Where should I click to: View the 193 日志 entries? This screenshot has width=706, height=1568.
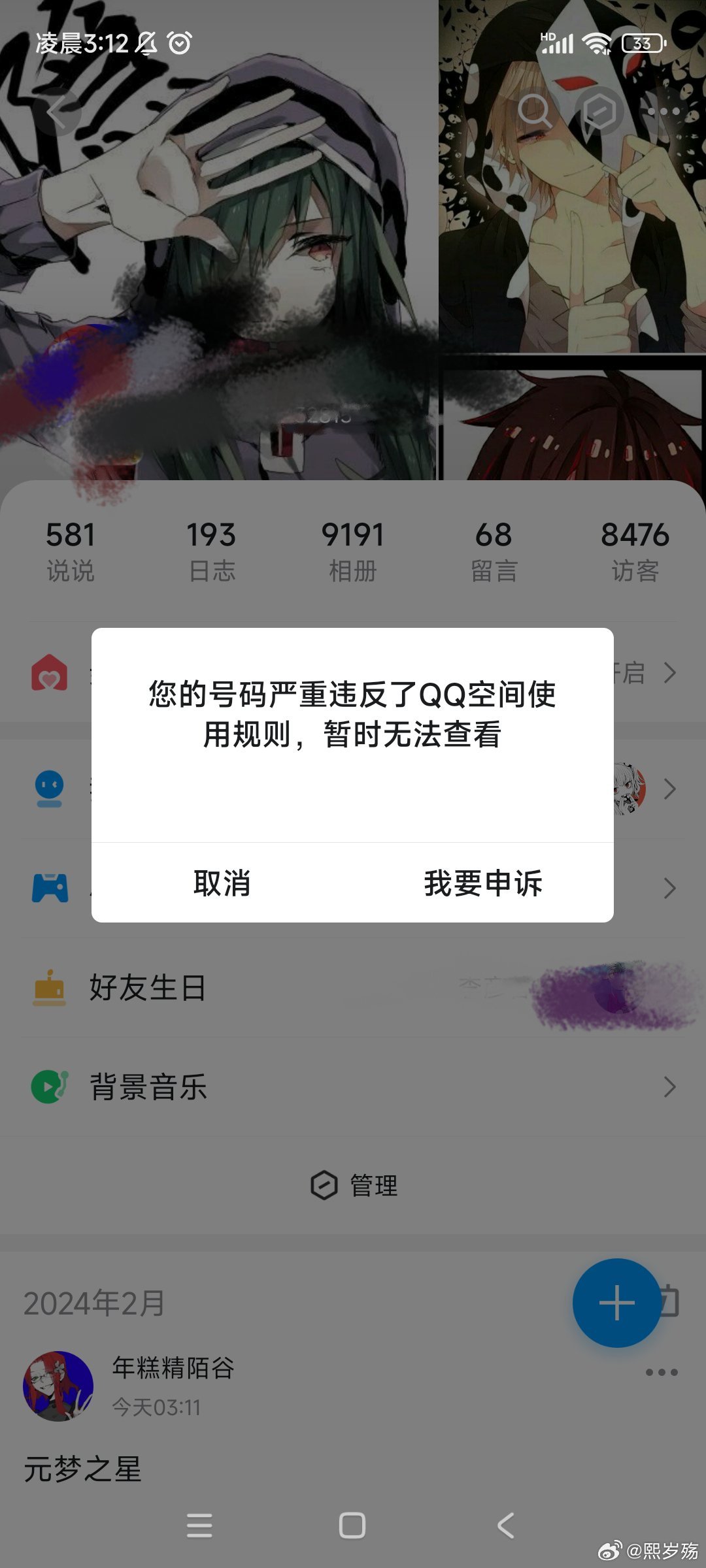(x=211, y=551)
